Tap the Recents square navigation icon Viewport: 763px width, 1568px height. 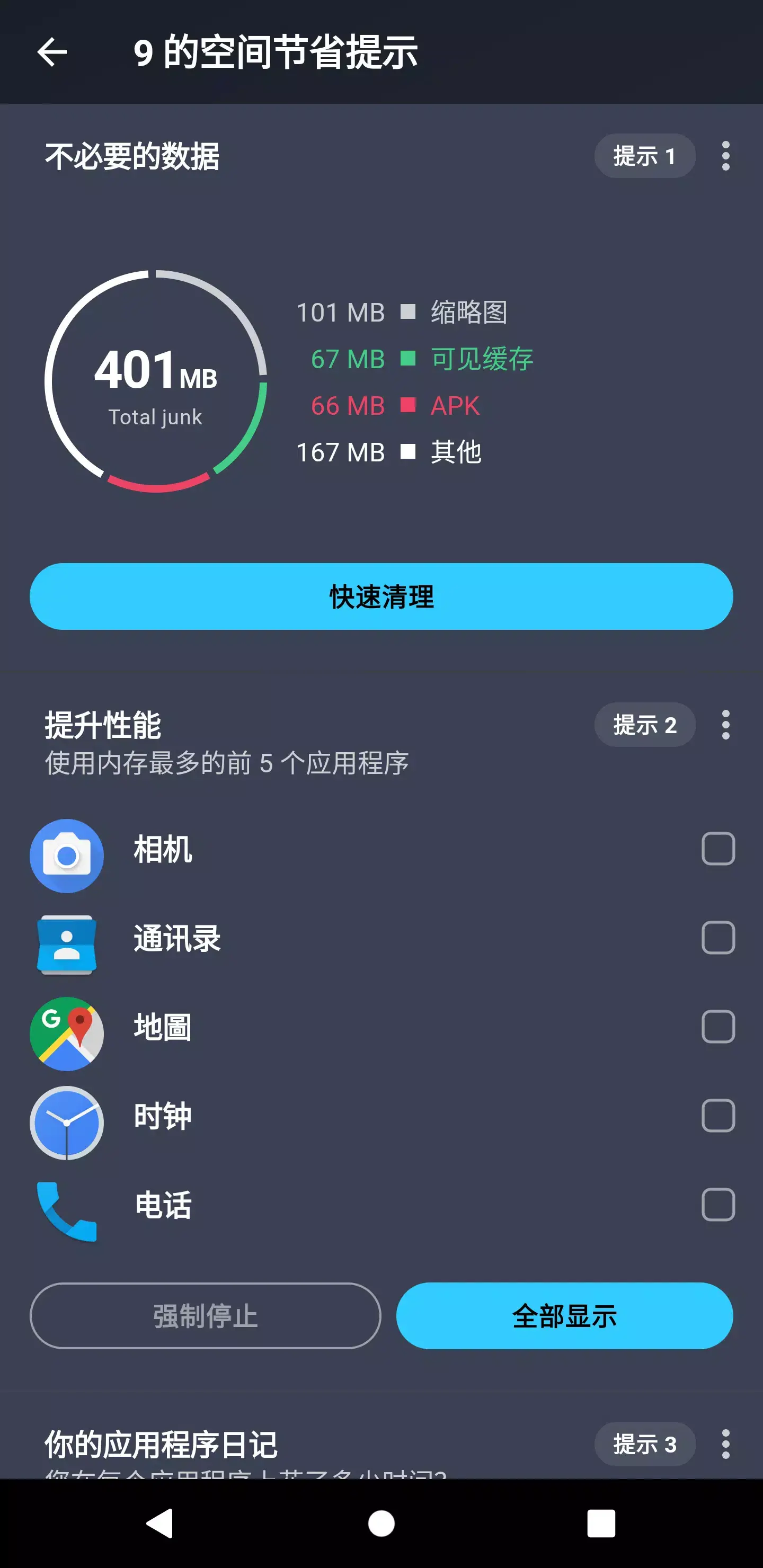pos(600,1524)
